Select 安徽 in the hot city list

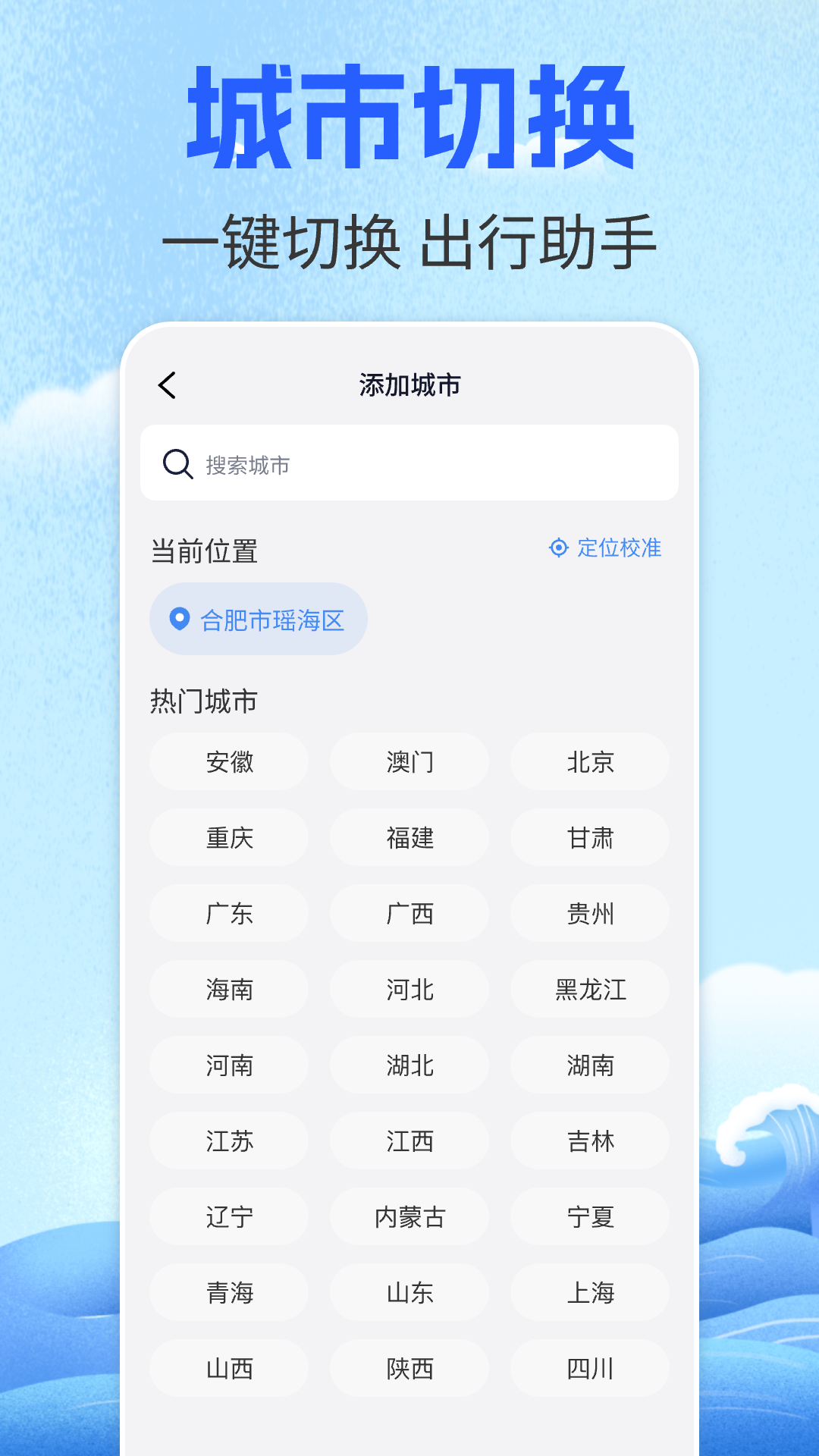pos(228,762)
